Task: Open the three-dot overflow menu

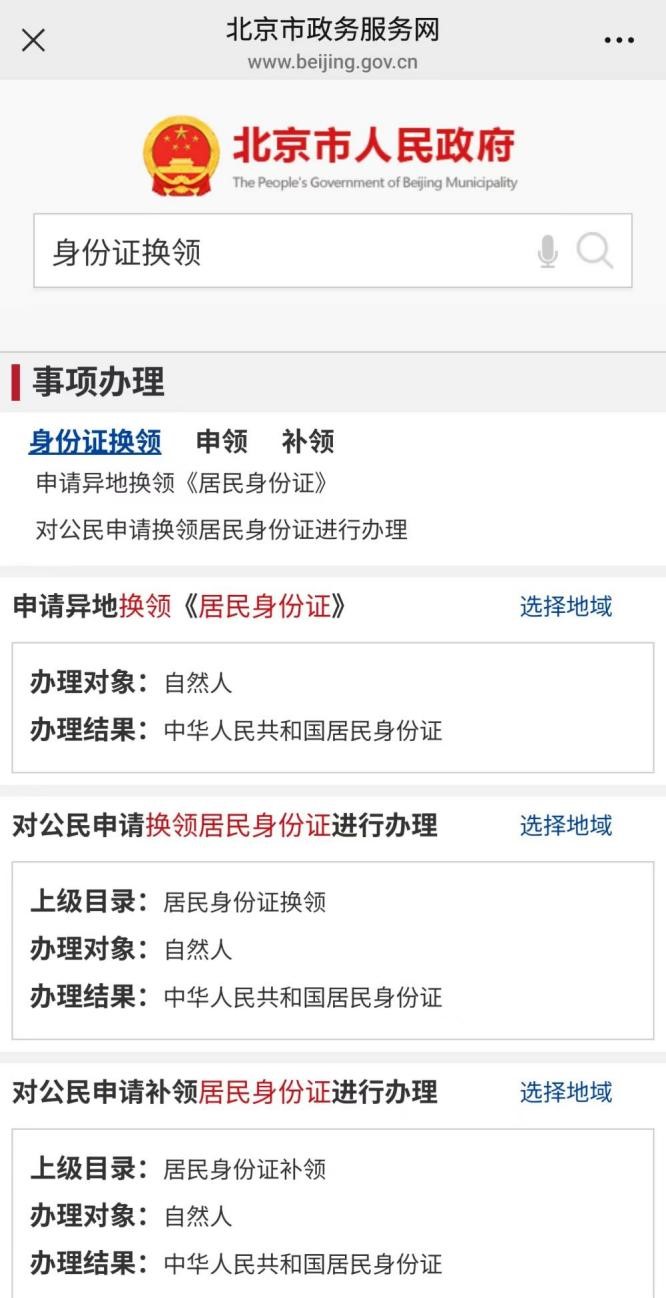Action: coord(619,41)
